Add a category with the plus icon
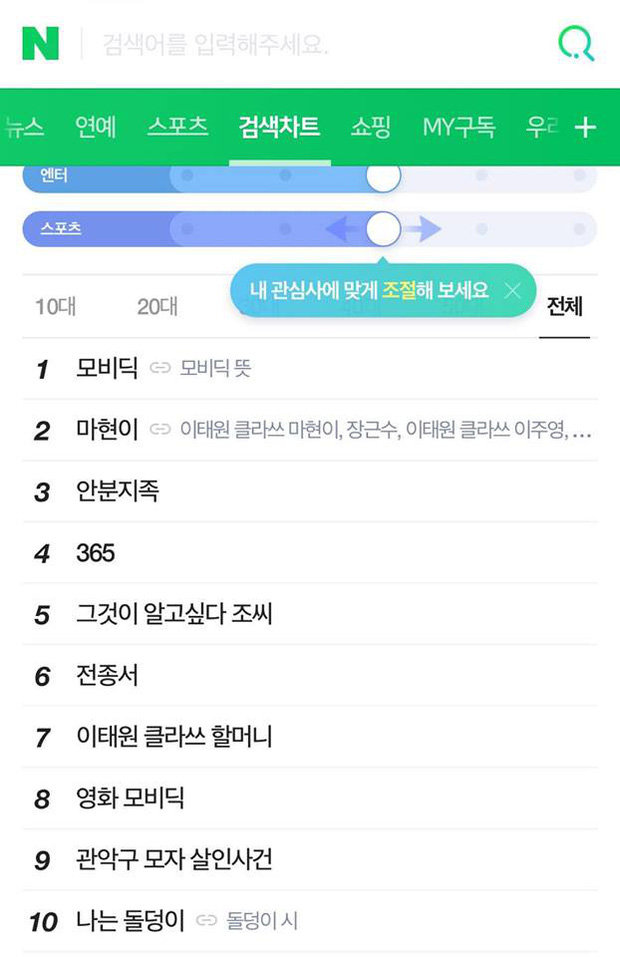 (586, 127)
